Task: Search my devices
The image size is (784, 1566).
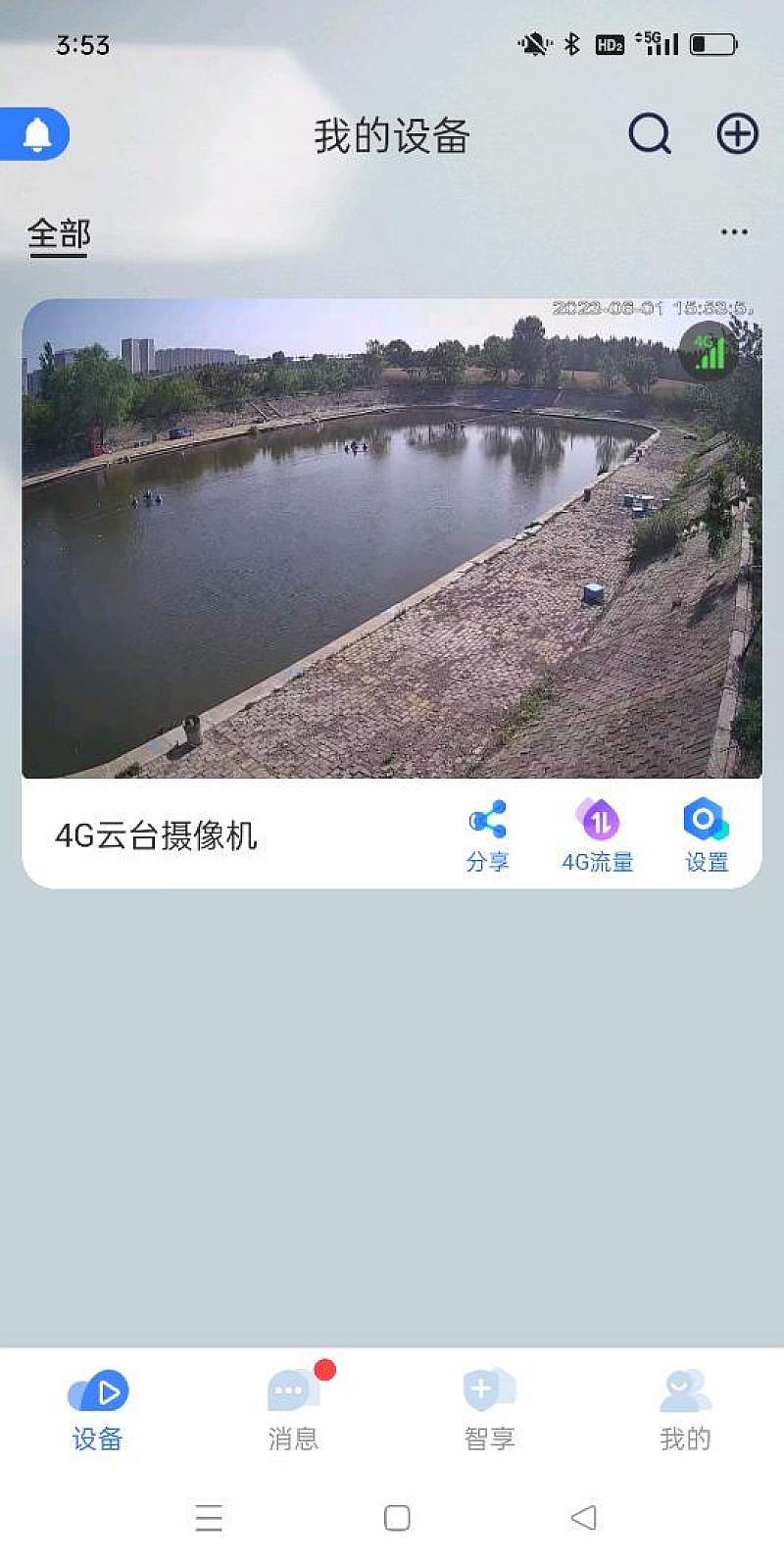Action: [x=649, y=133]
